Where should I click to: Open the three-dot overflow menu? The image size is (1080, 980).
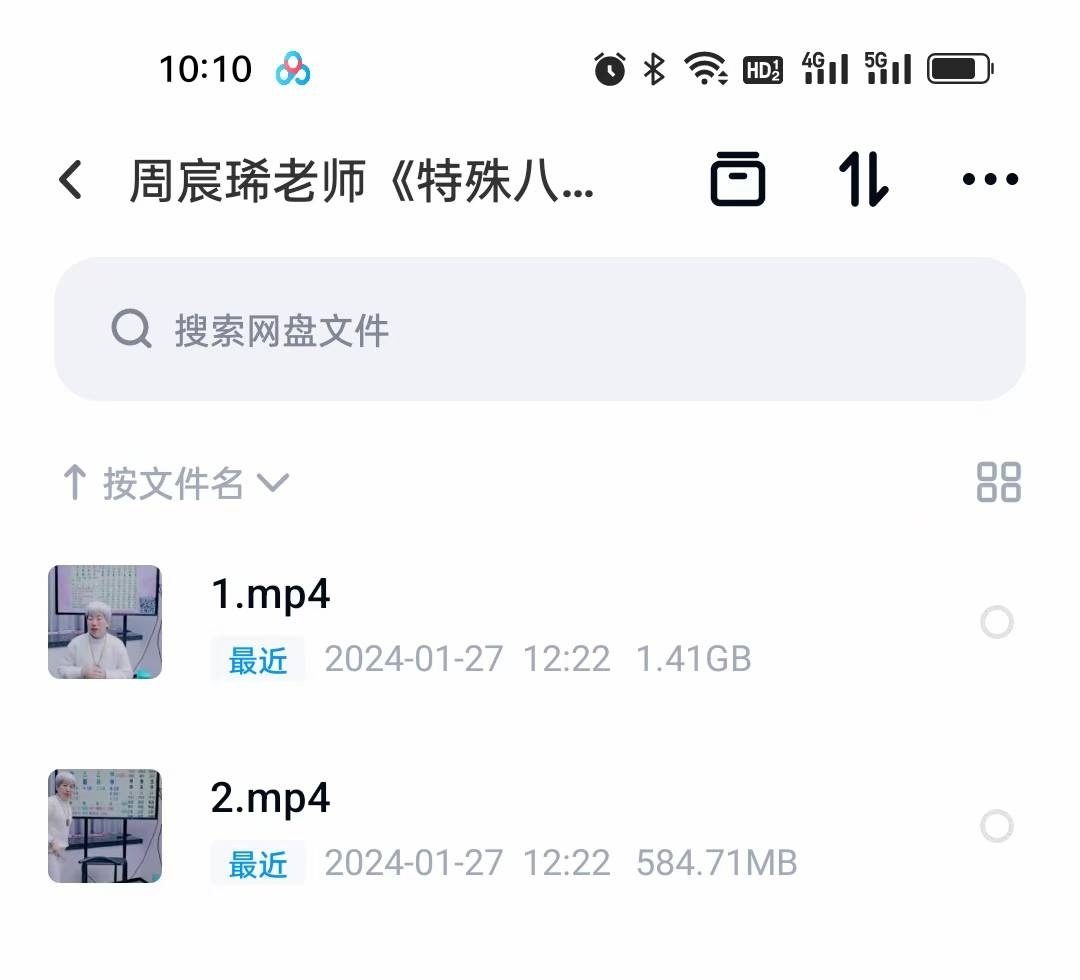pyautogui.click(x=990, y=180)
